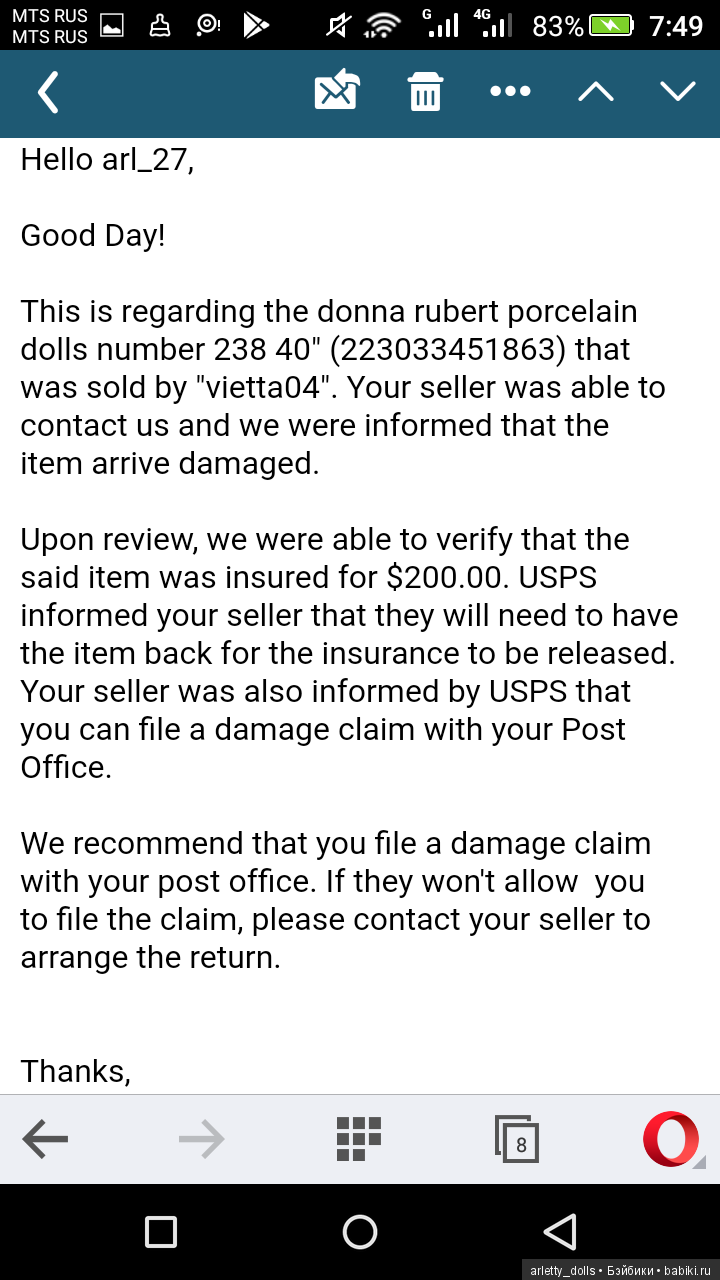Mark the email as unread
720x1280 pixels.
(x=337, y=92)
